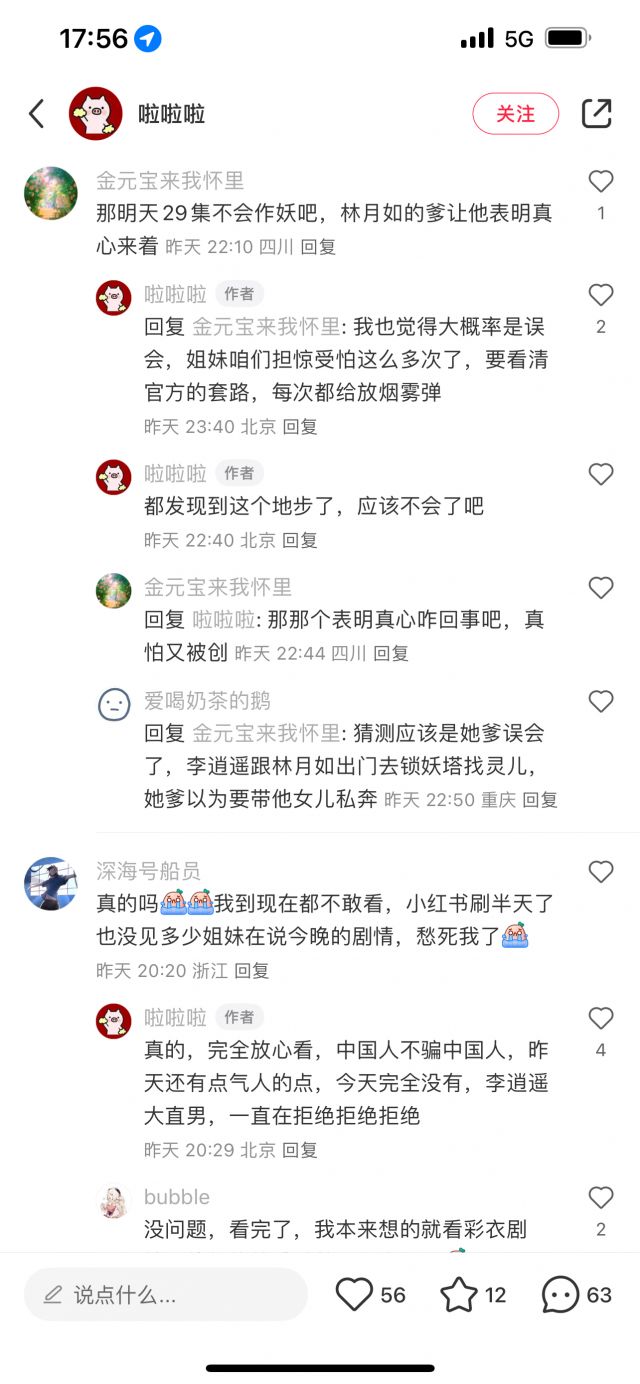Like the author's reply about 李逍遥大直男
This screenshot has height=1384, width=640.
600,1019
